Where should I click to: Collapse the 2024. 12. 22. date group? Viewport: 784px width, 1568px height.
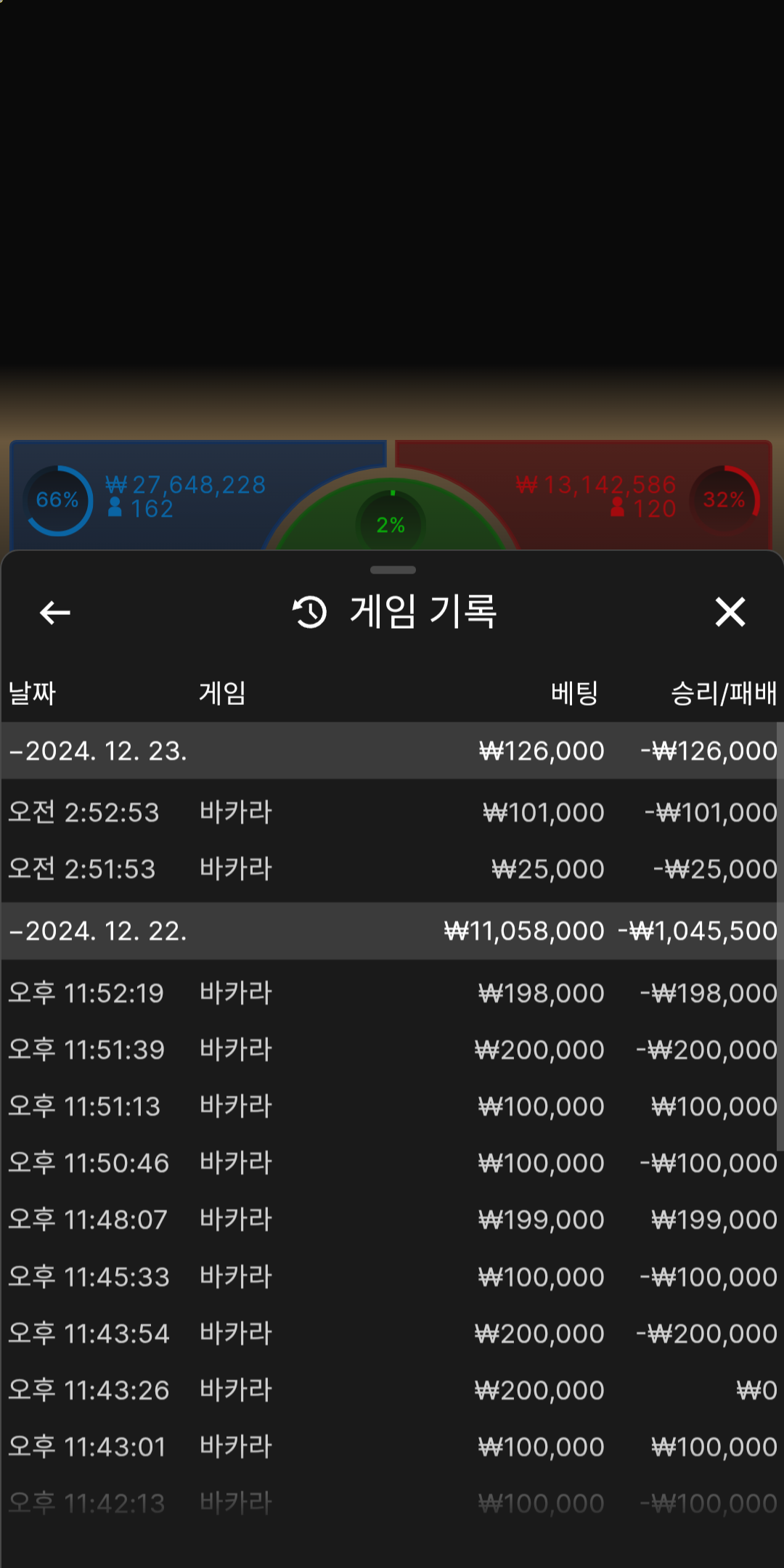click(99, 931)
